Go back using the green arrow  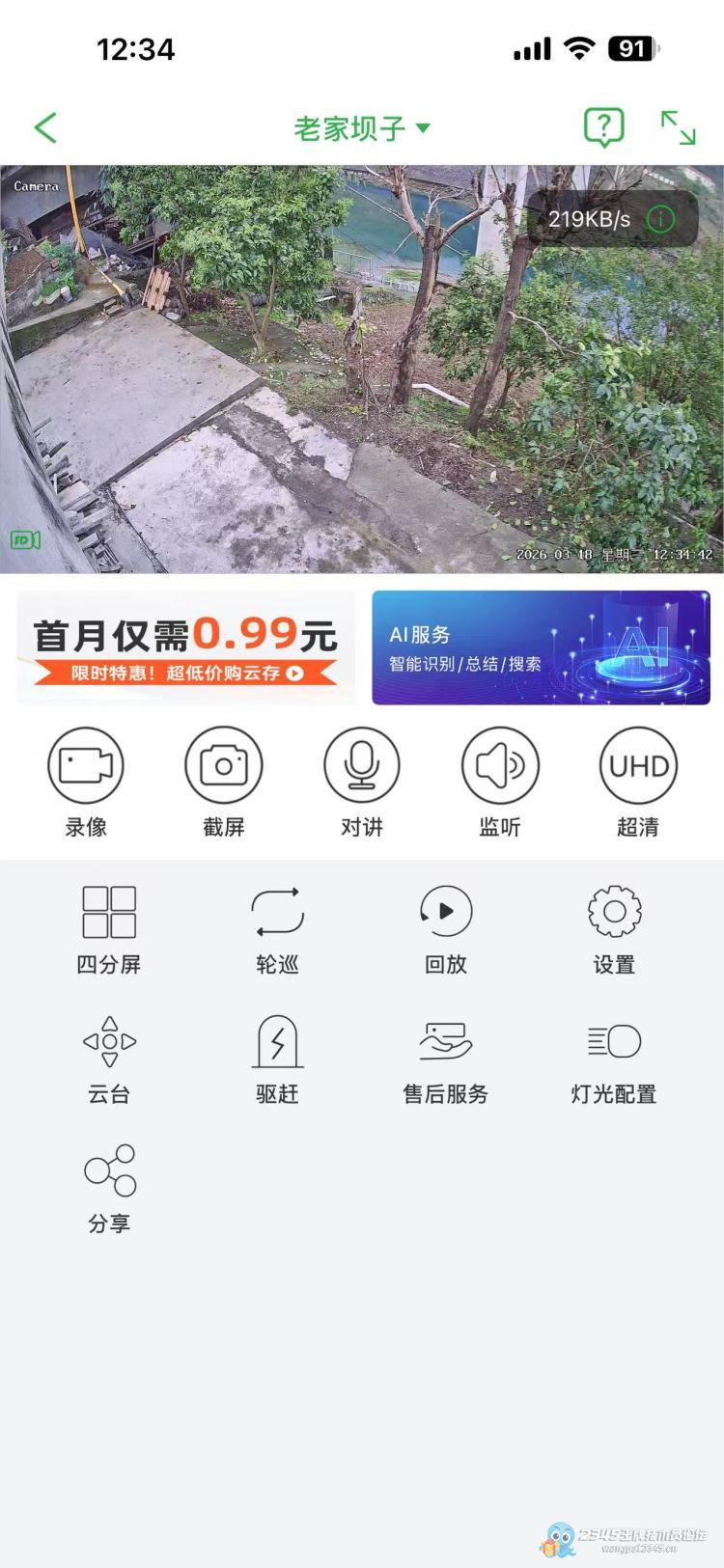45,127
